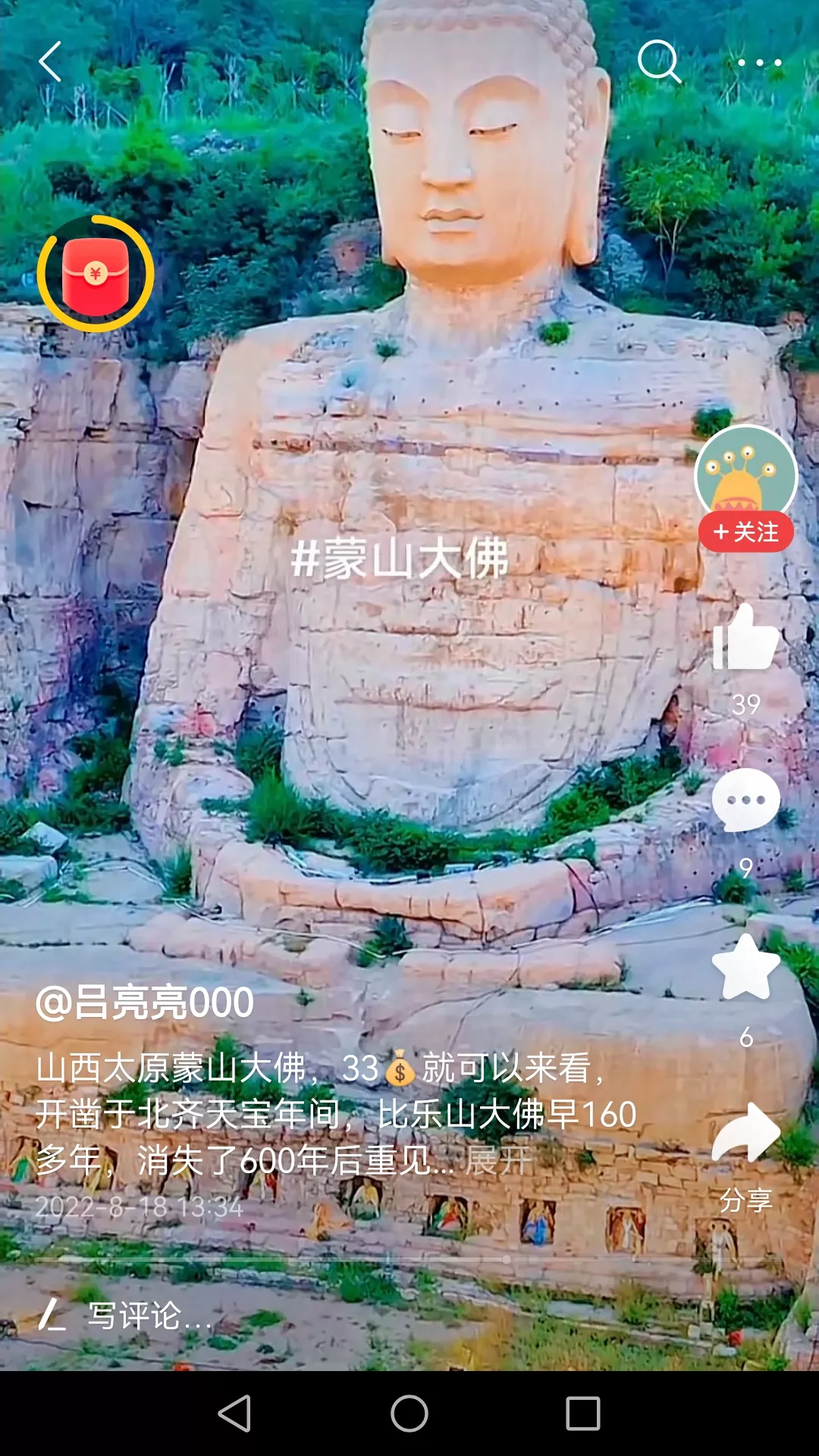
Task: Open the search magnifier icon
Action: point(658,61)
